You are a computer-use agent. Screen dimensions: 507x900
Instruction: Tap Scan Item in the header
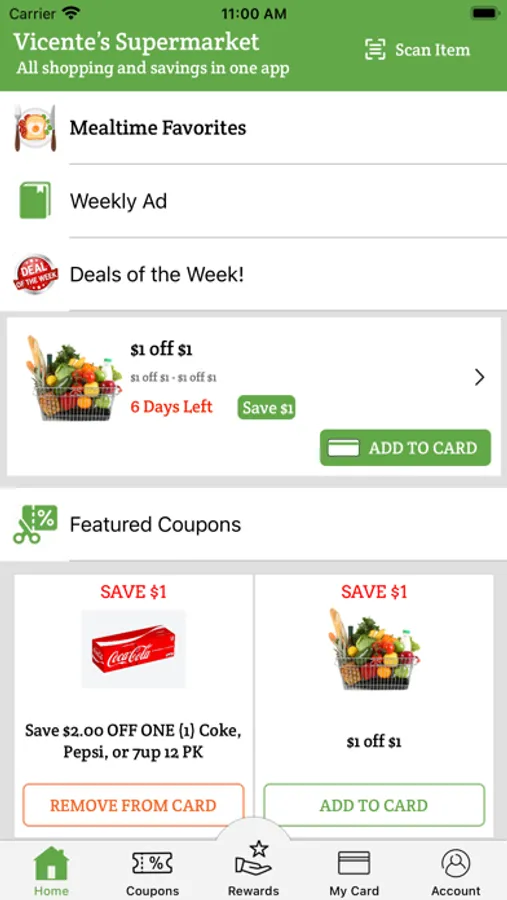[x=417, y=50]
